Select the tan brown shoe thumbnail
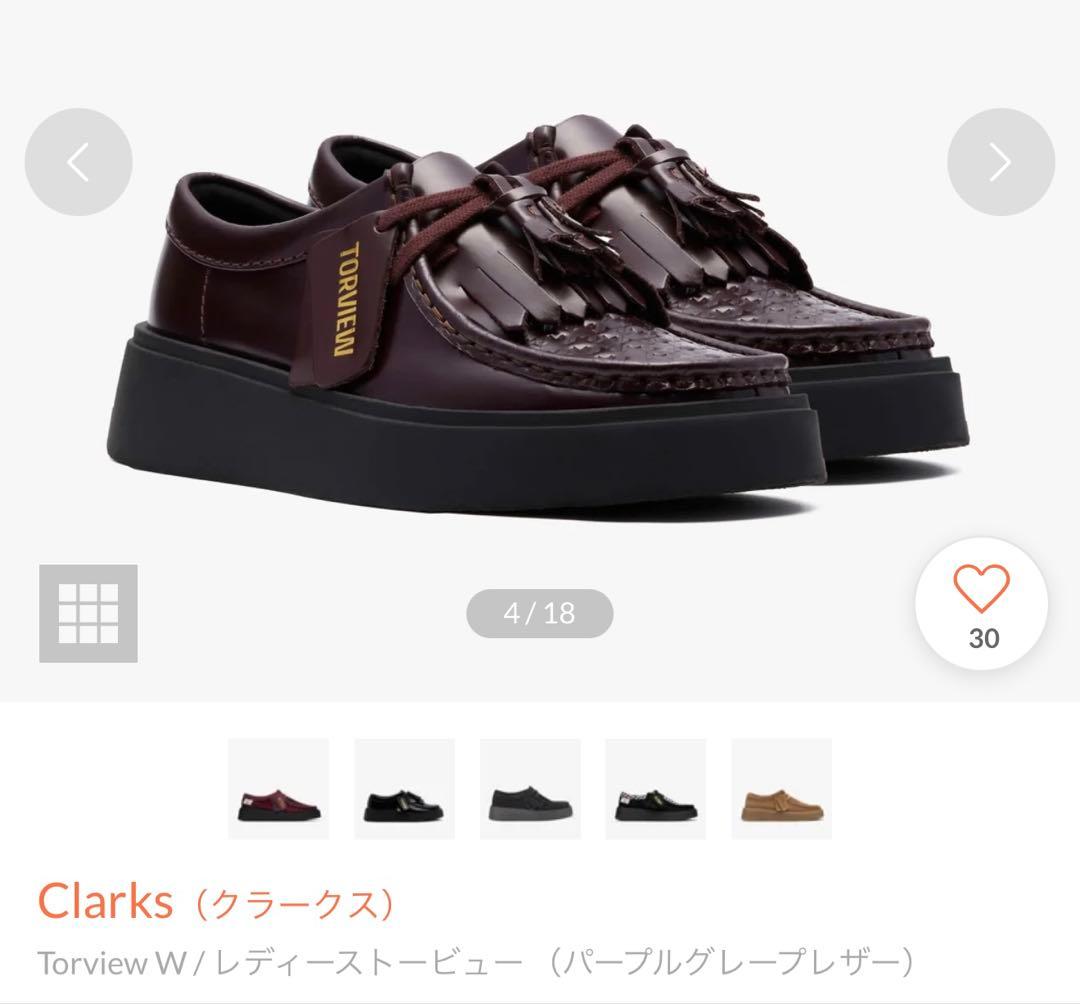 (781, 788)
